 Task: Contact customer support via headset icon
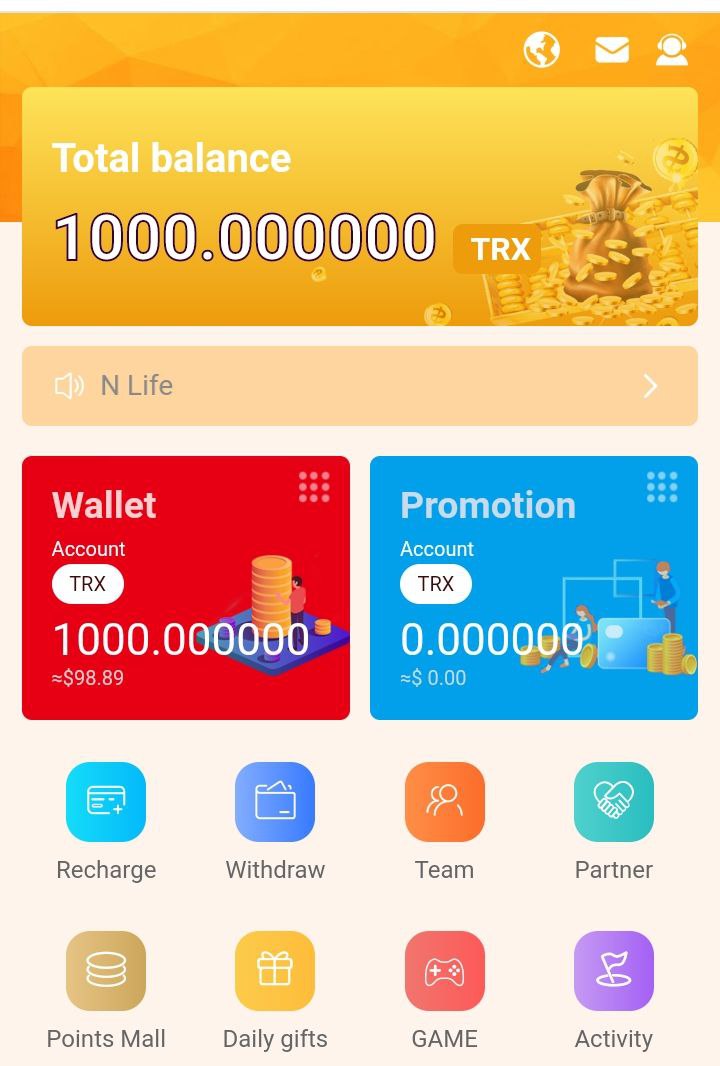pyautogui.click(x=672, y=49)
